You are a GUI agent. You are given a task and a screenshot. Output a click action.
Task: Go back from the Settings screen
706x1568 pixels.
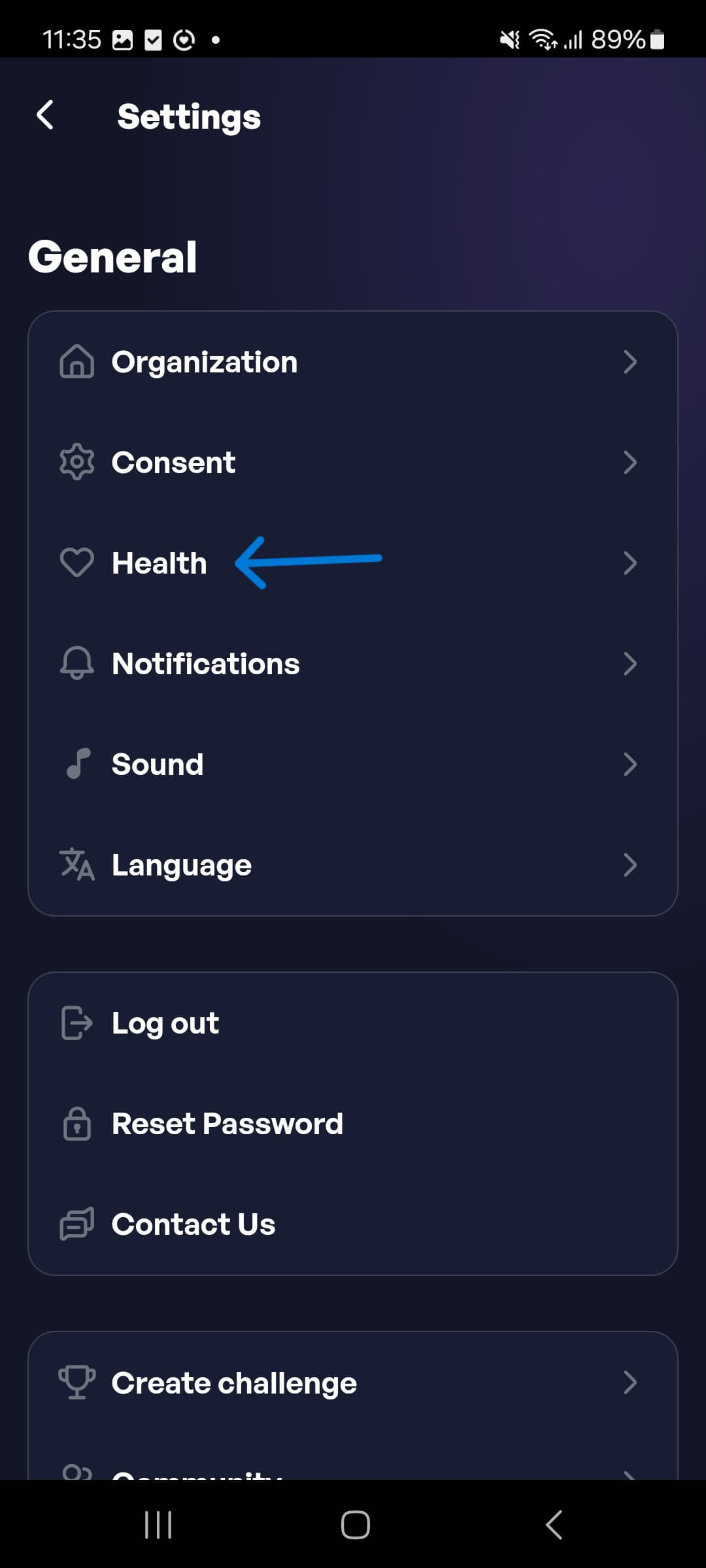pyautogui.click(x=45, y=116)
